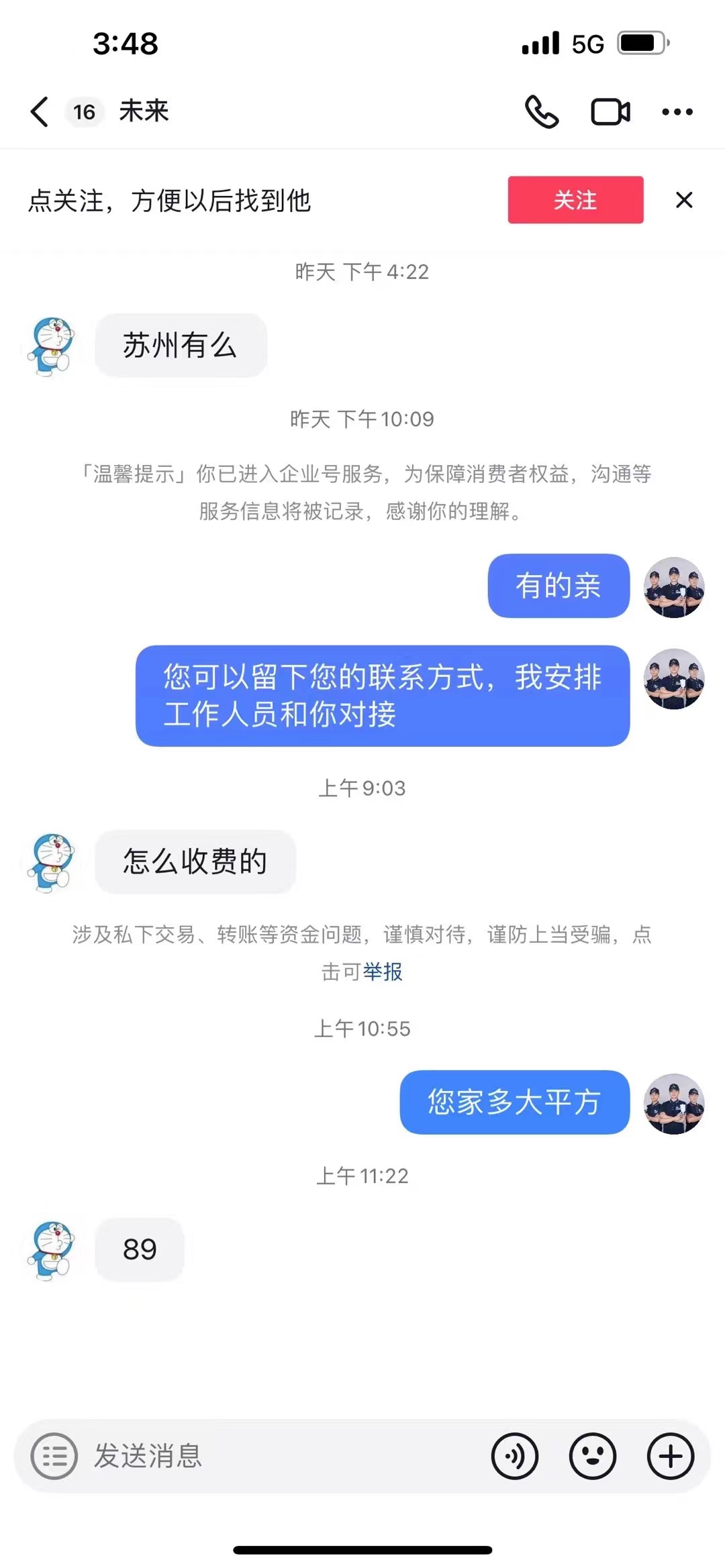Open the Doraemon avatar beside 苏州有么

coord(51,346)
